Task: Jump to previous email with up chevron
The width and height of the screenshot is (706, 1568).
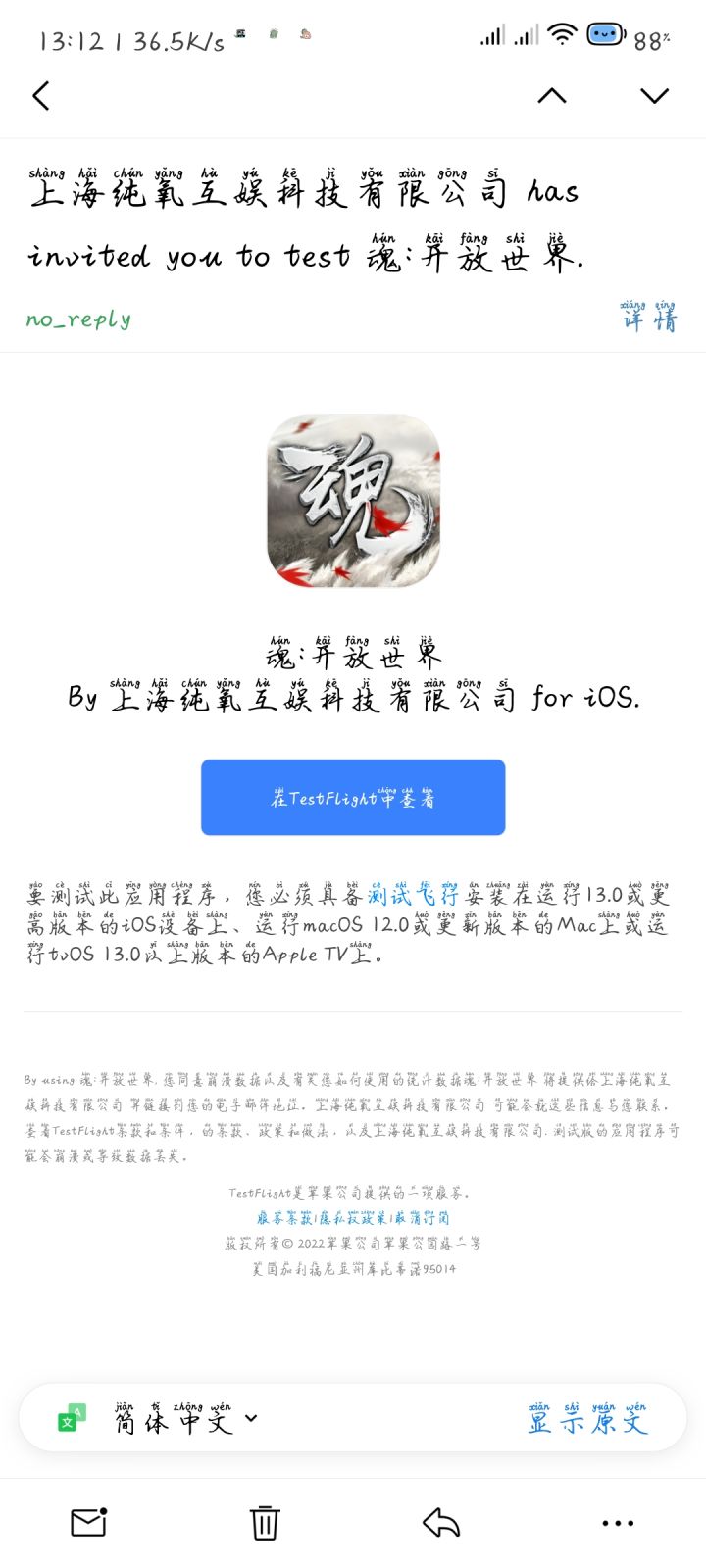Action: pyautogui.click(x=553, y=96)
